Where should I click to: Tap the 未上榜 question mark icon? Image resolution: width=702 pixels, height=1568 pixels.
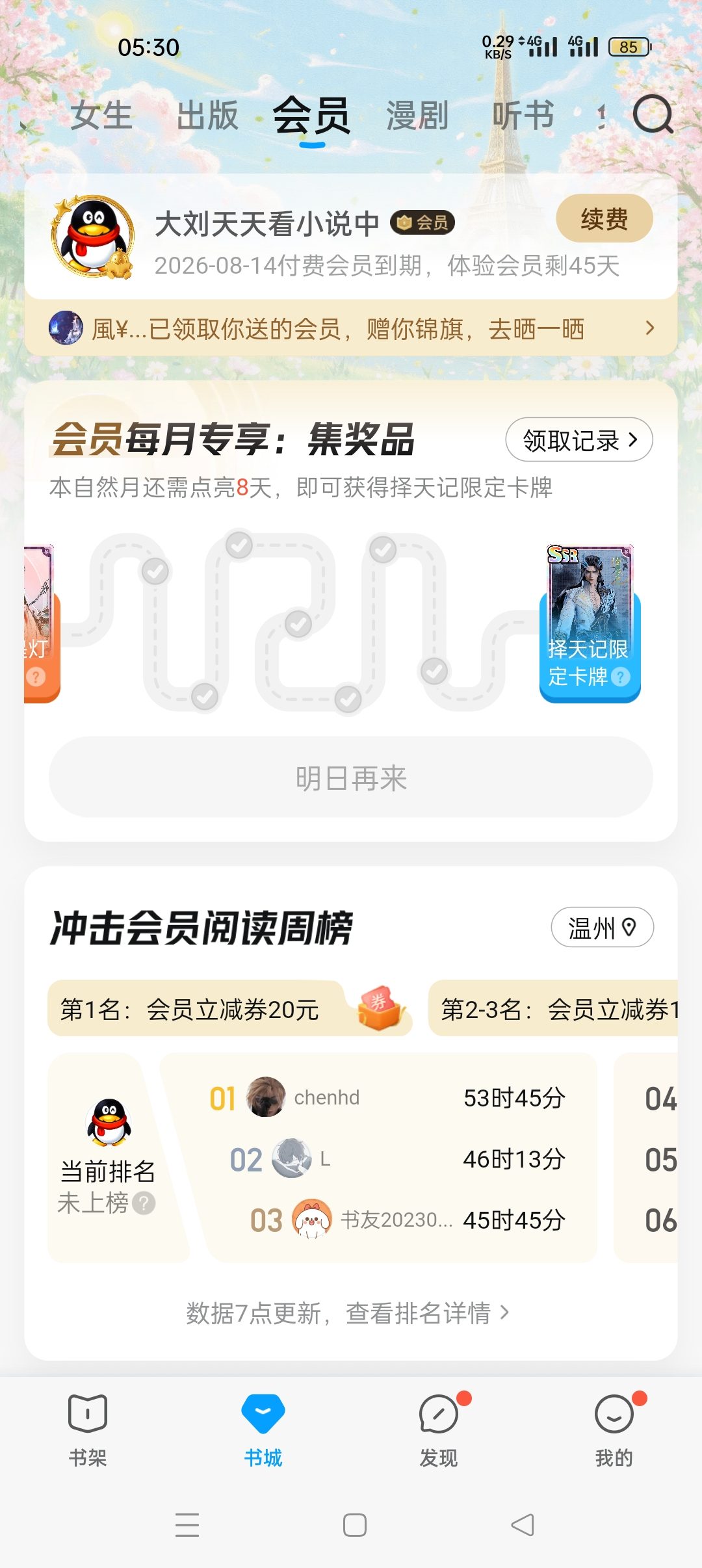[x=144, y=1203]
